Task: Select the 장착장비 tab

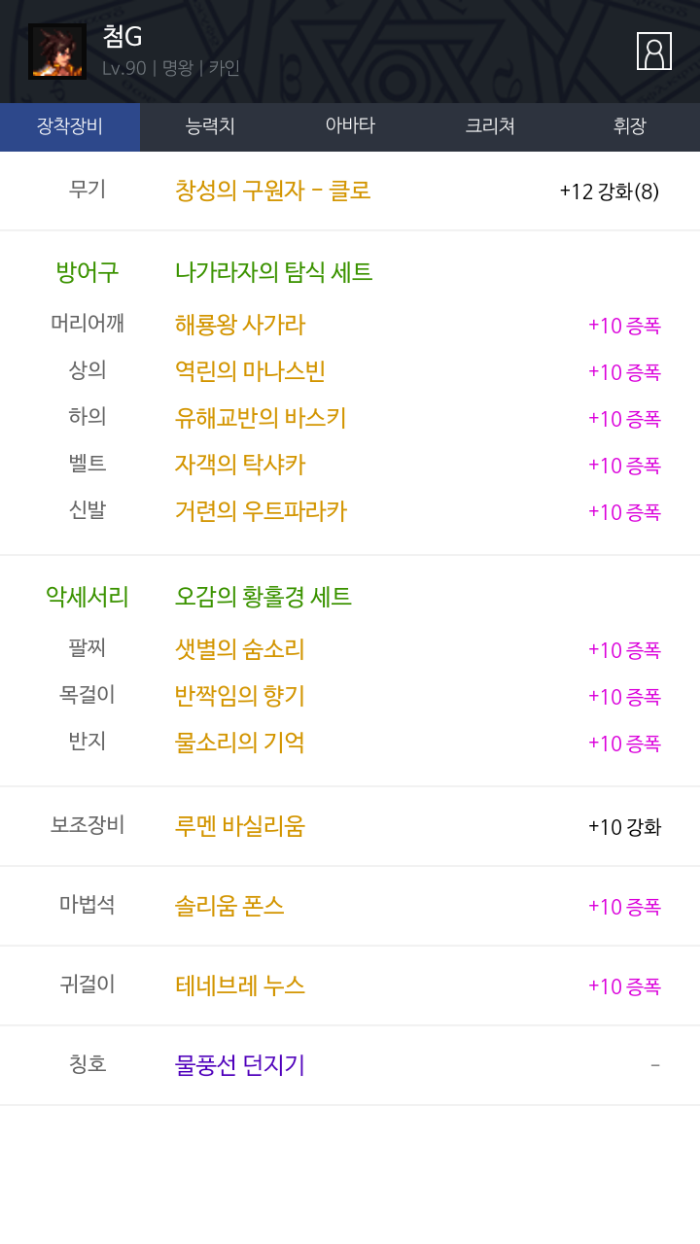Action: [70, 127]
